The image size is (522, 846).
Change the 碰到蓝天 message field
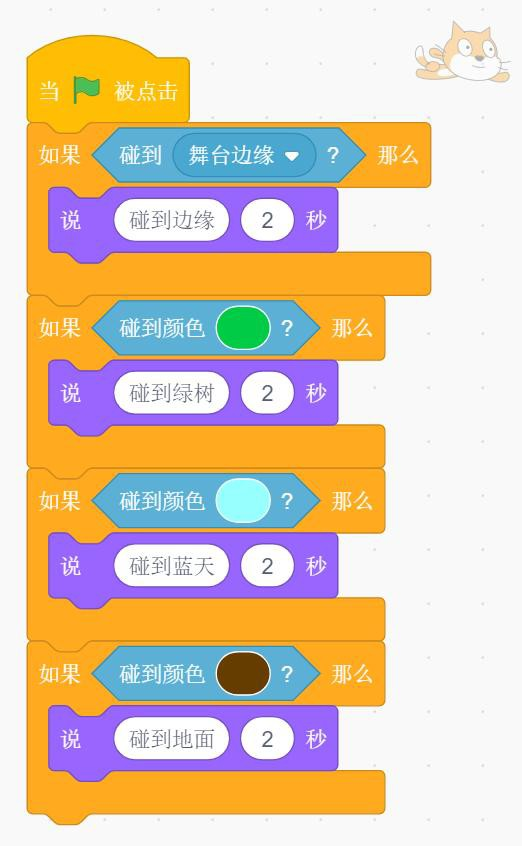172,565
